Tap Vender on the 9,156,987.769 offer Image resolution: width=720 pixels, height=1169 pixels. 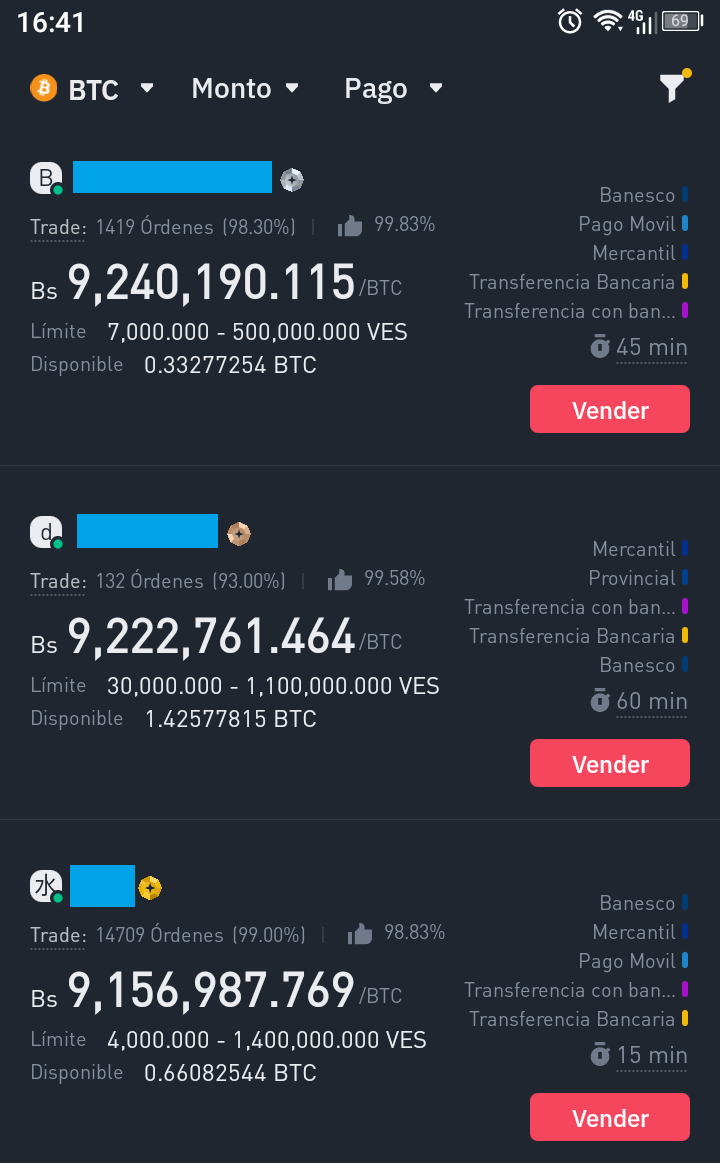click(x=610, y=1118)
